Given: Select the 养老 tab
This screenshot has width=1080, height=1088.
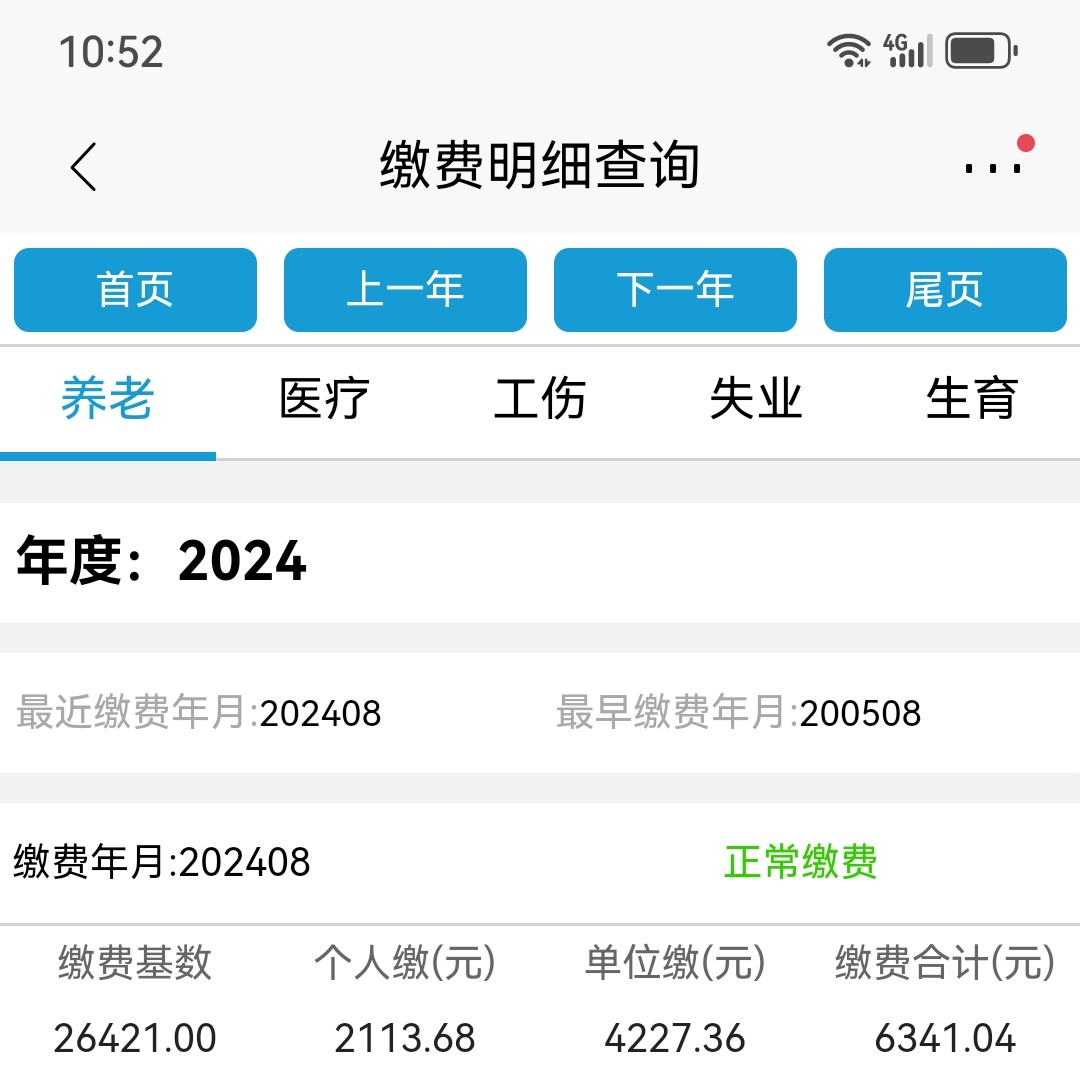Looking at the screenshot, I should click(107, 399).
